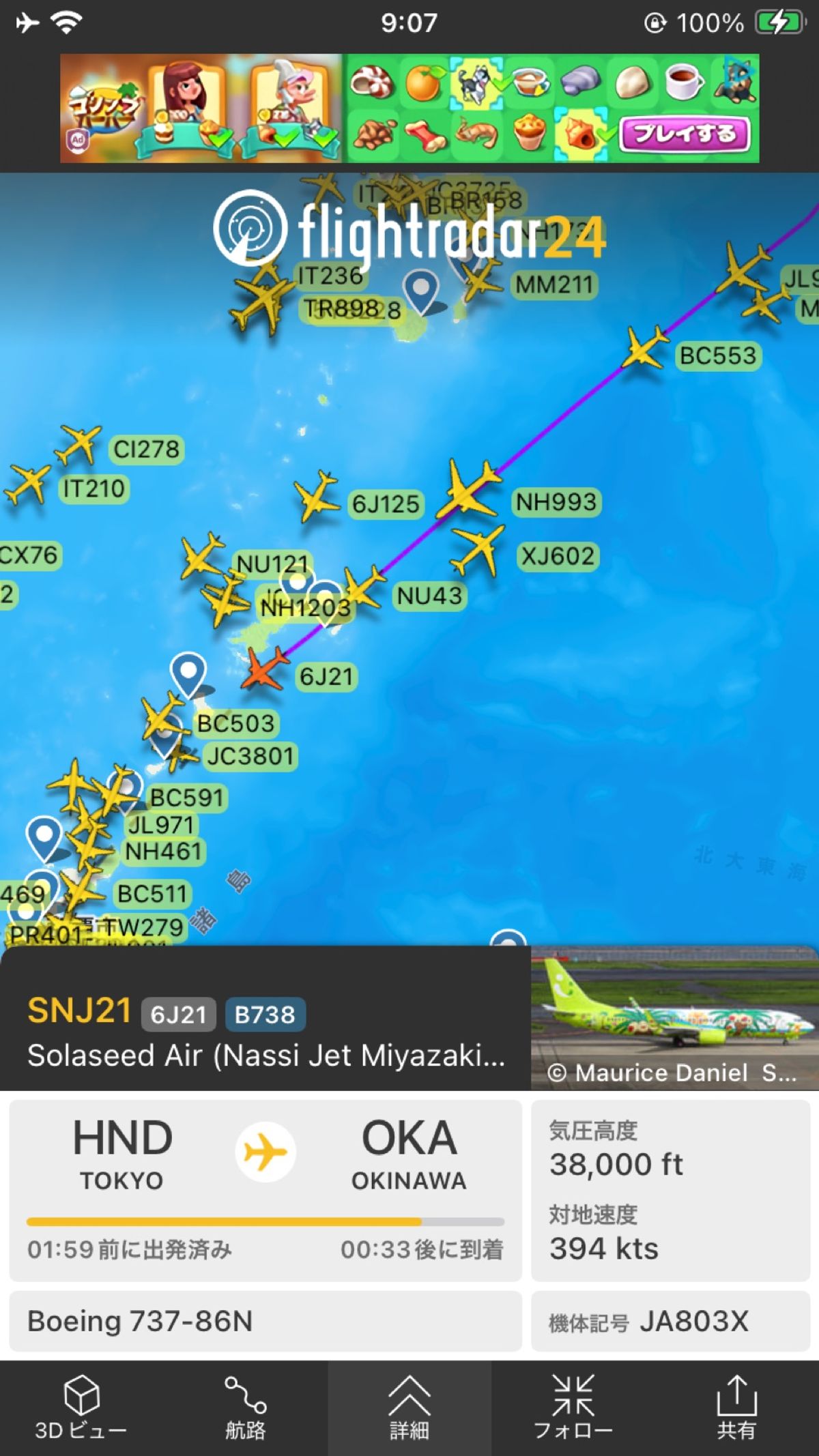Select flight NH993 on the map

click(x=470, y=489)
